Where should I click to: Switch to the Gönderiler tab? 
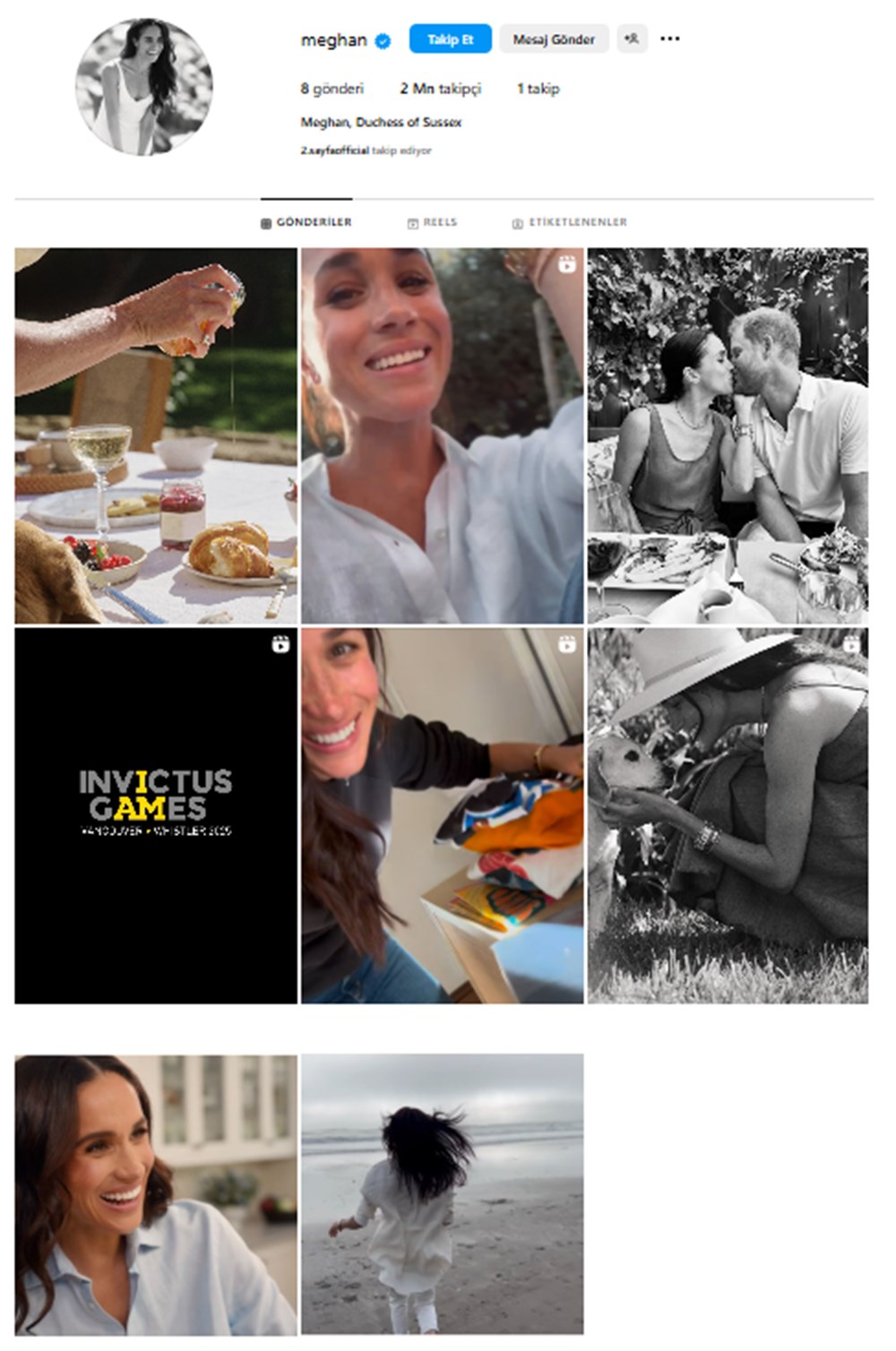pos(306,222)
